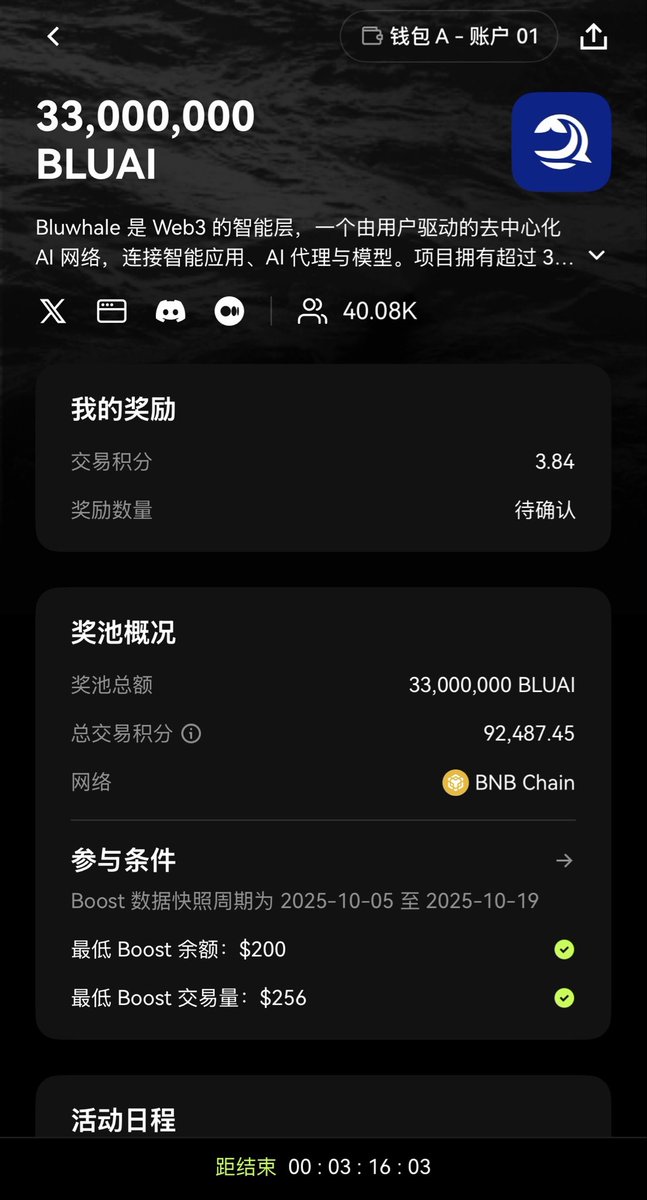Share this BLUAI campaign page
The height and width of the screenshot is (1200, 647).
click(x=593, y=37)
